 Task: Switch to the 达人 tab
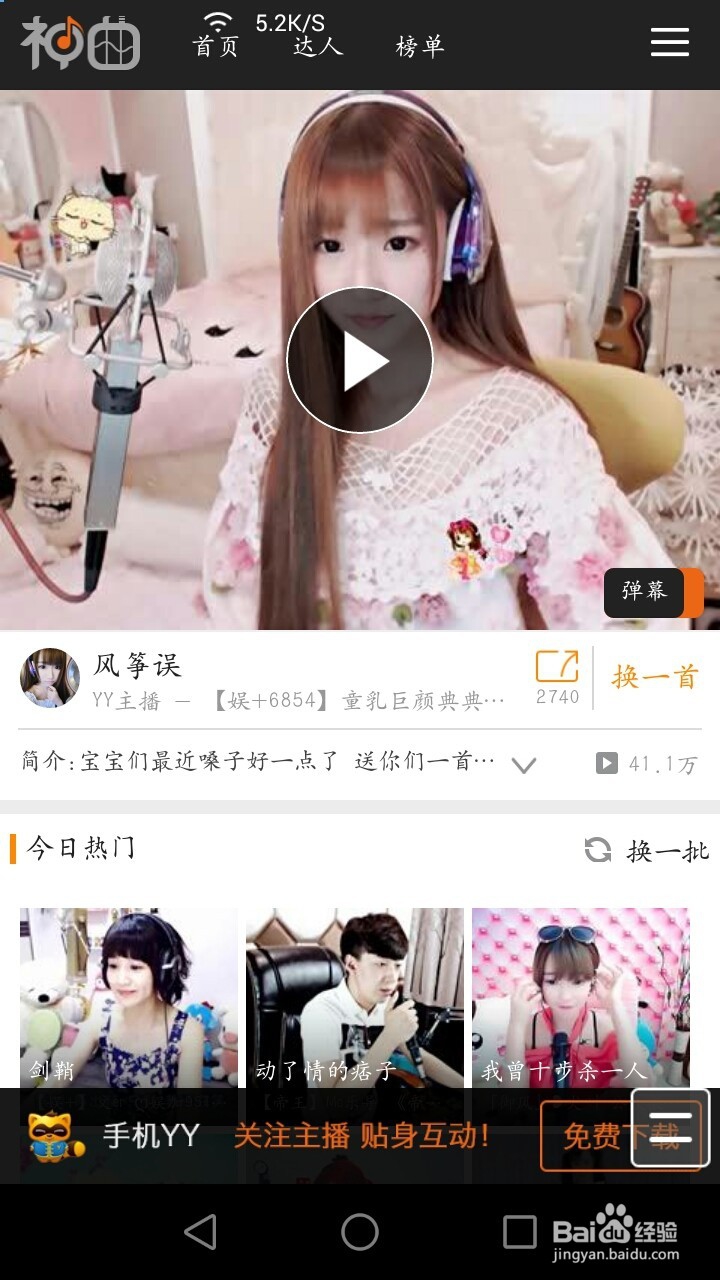(x=320, y=47)
